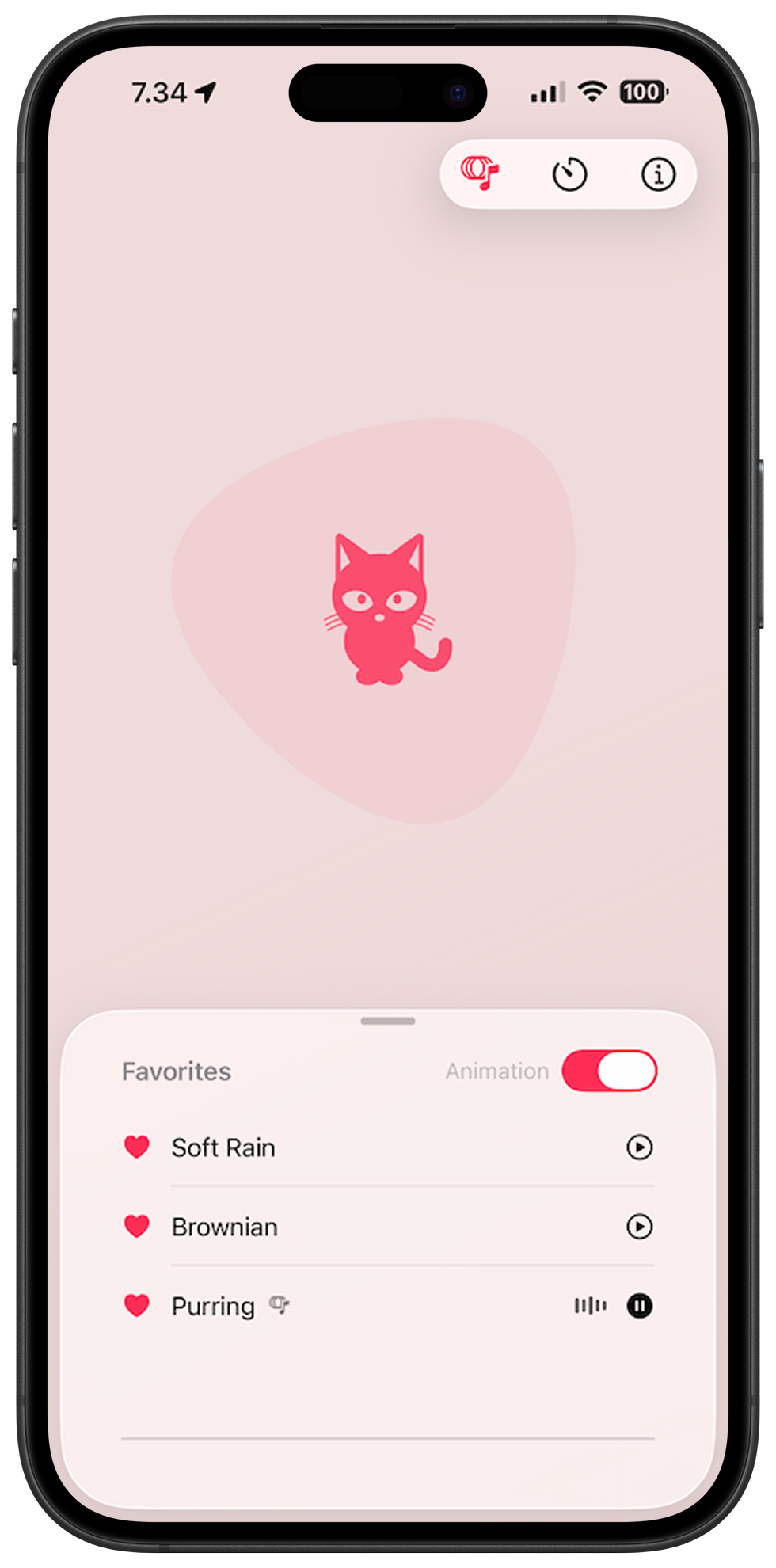Open the sleep timer
This screenshot has width=776, height=1568.
(x=569, y=174)
